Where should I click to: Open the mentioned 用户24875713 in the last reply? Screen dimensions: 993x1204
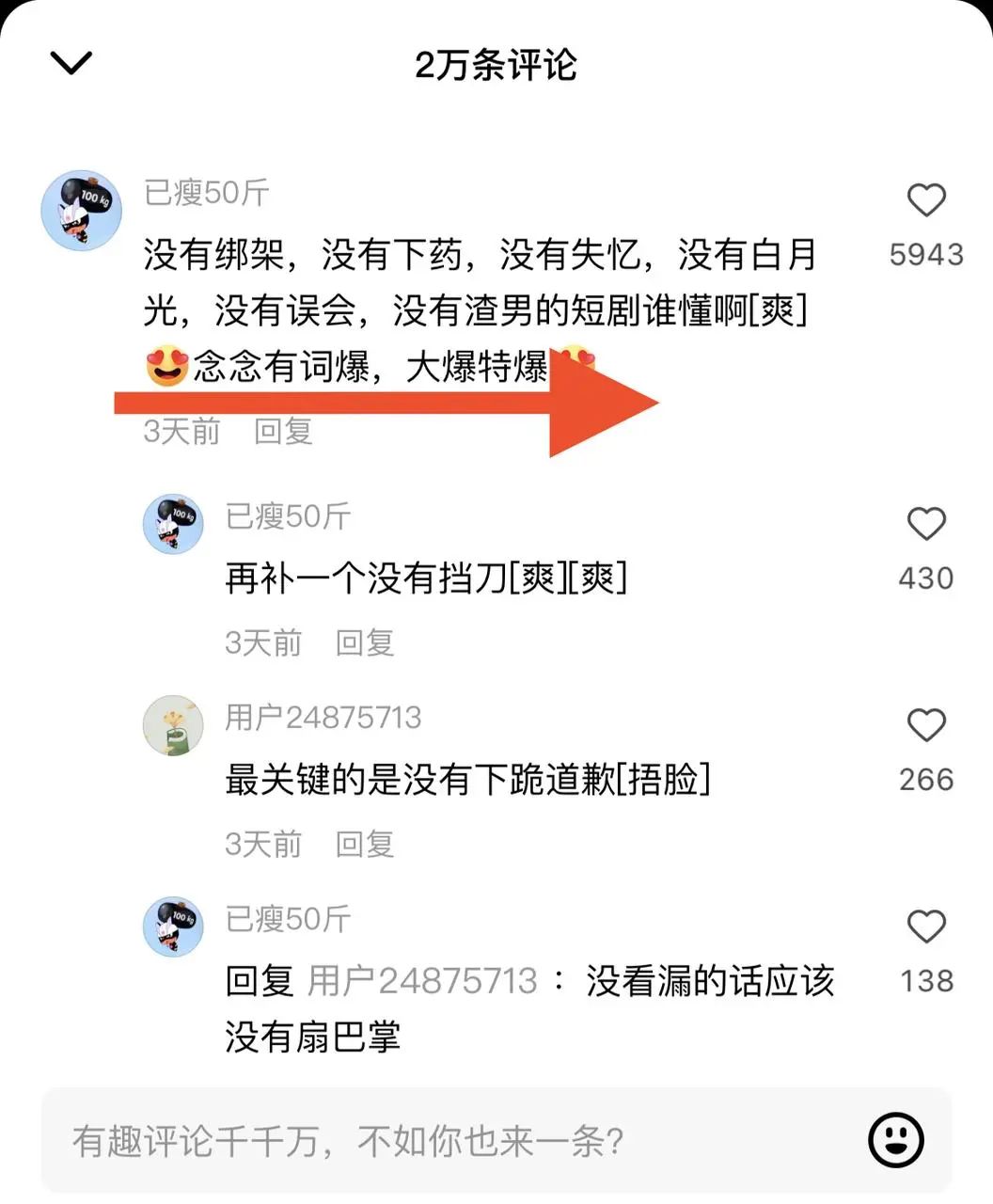coord(422,981)
